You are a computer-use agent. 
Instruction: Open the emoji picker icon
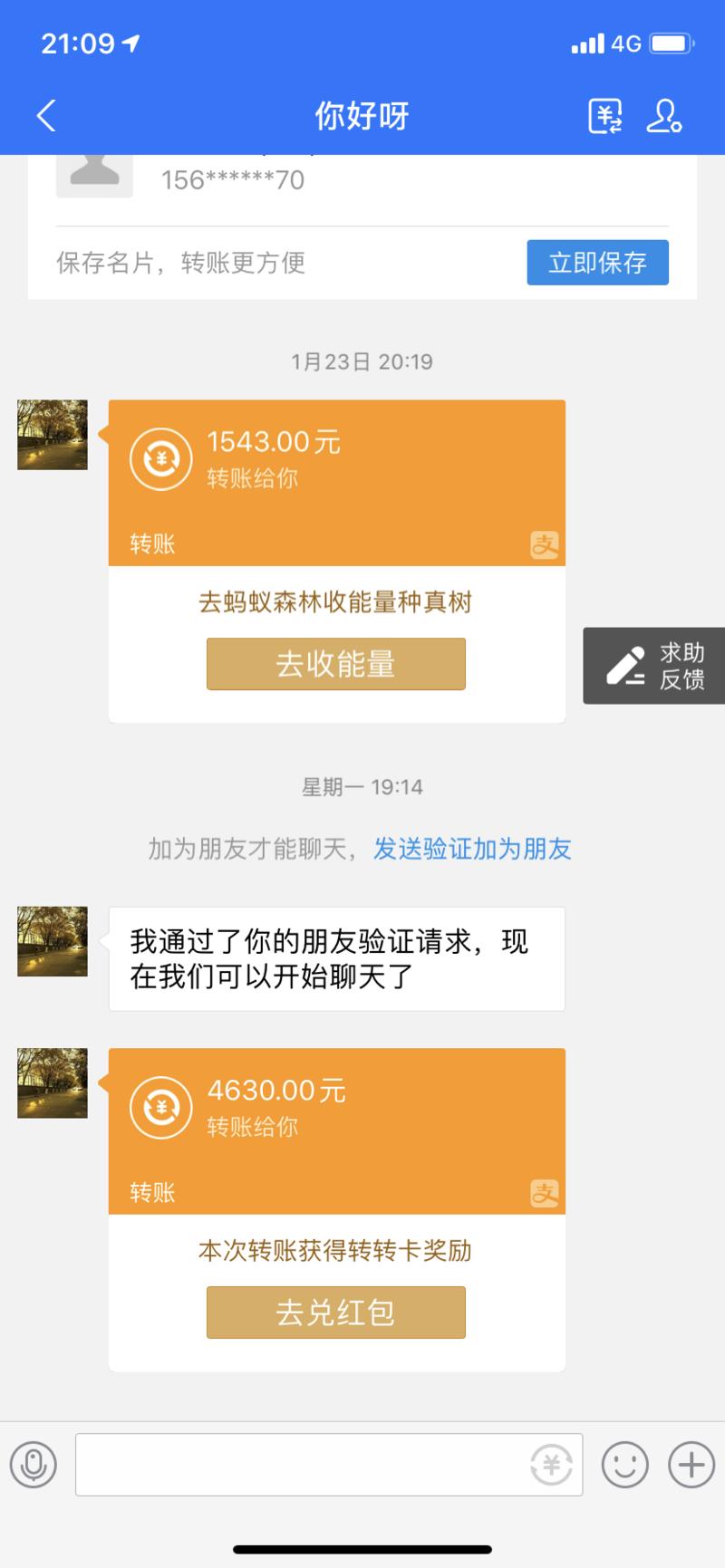click(625, 1465)
